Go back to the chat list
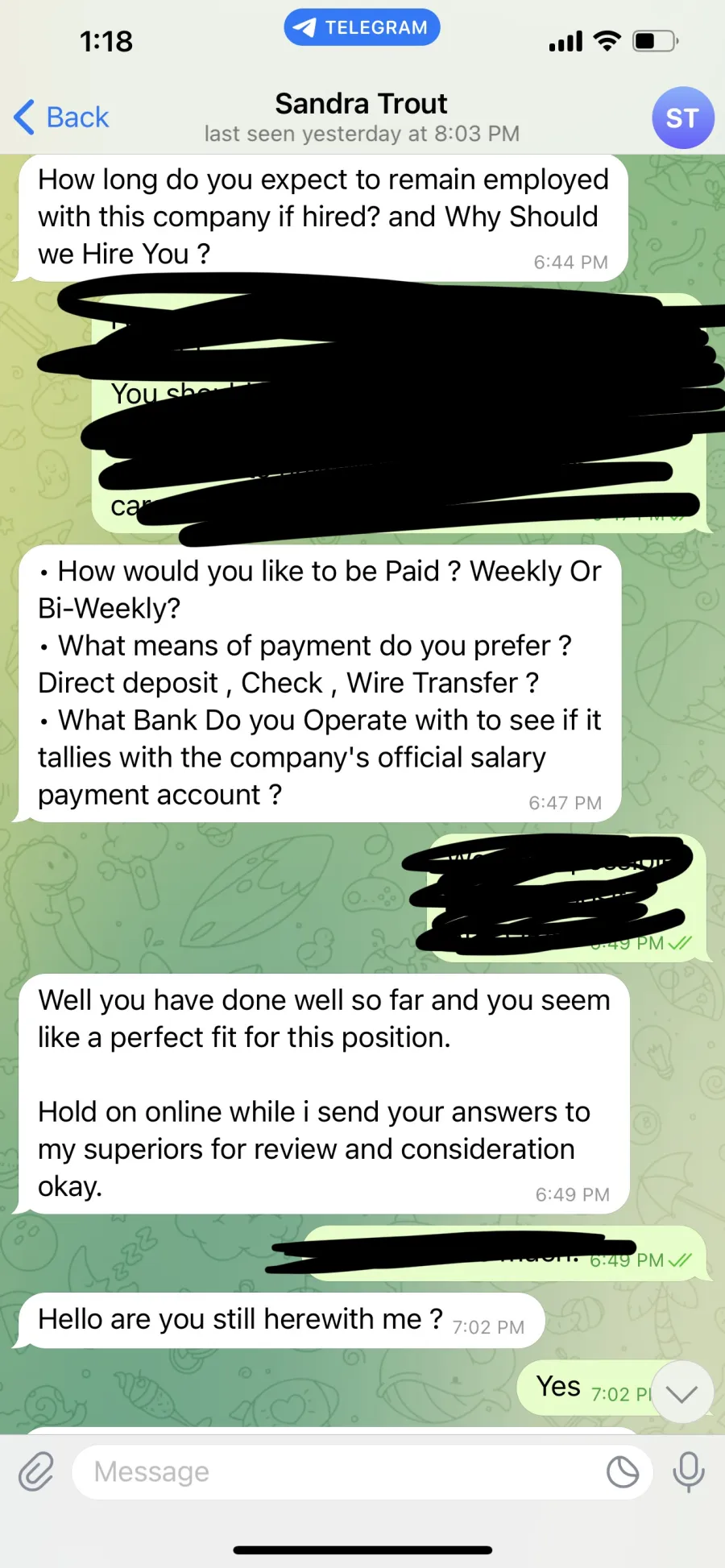This screenshot has height=1568, width=725. 61,118
